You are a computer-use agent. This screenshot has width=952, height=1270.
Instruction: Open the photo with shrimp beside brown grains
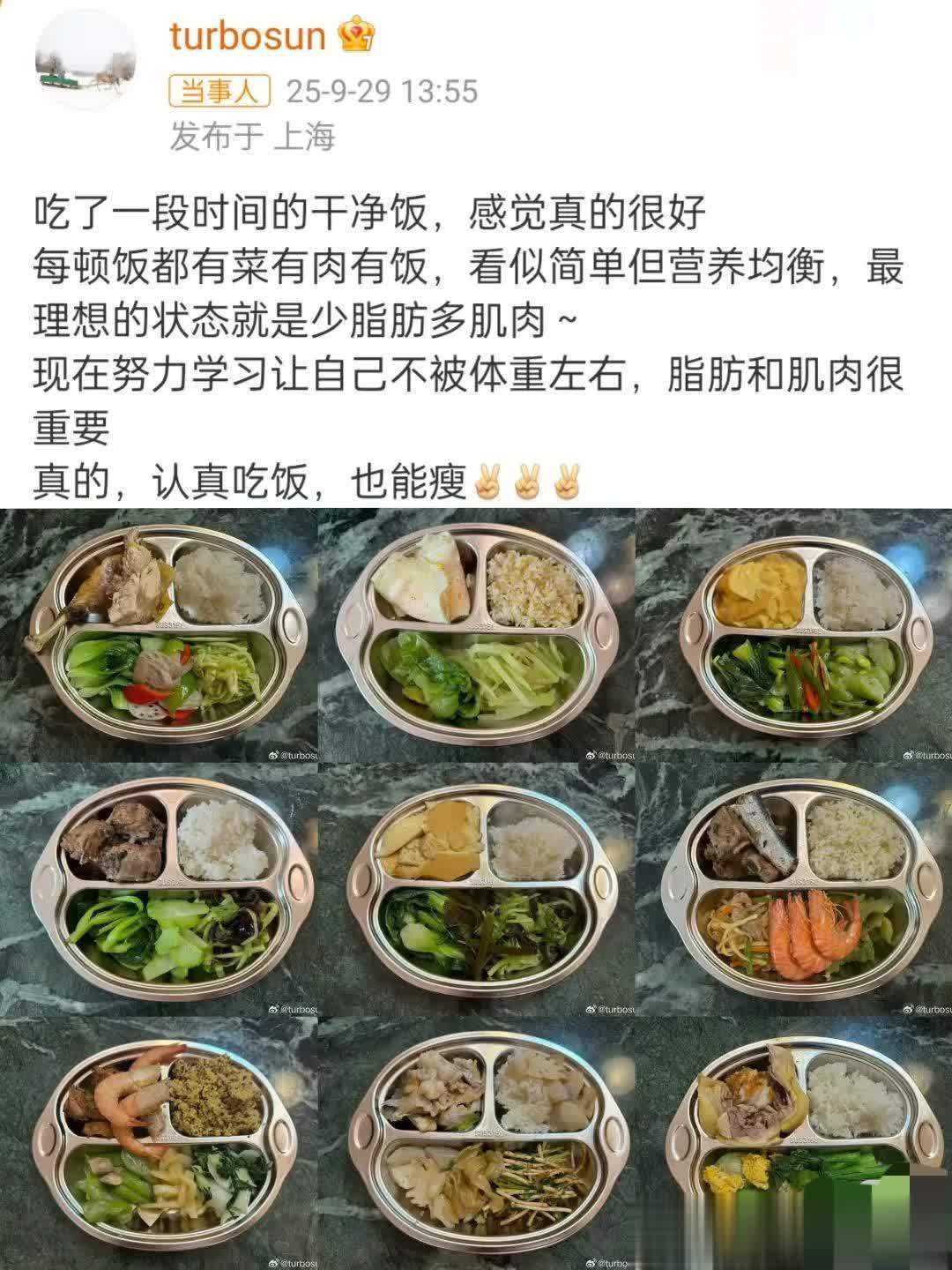tap(158, 1144)
